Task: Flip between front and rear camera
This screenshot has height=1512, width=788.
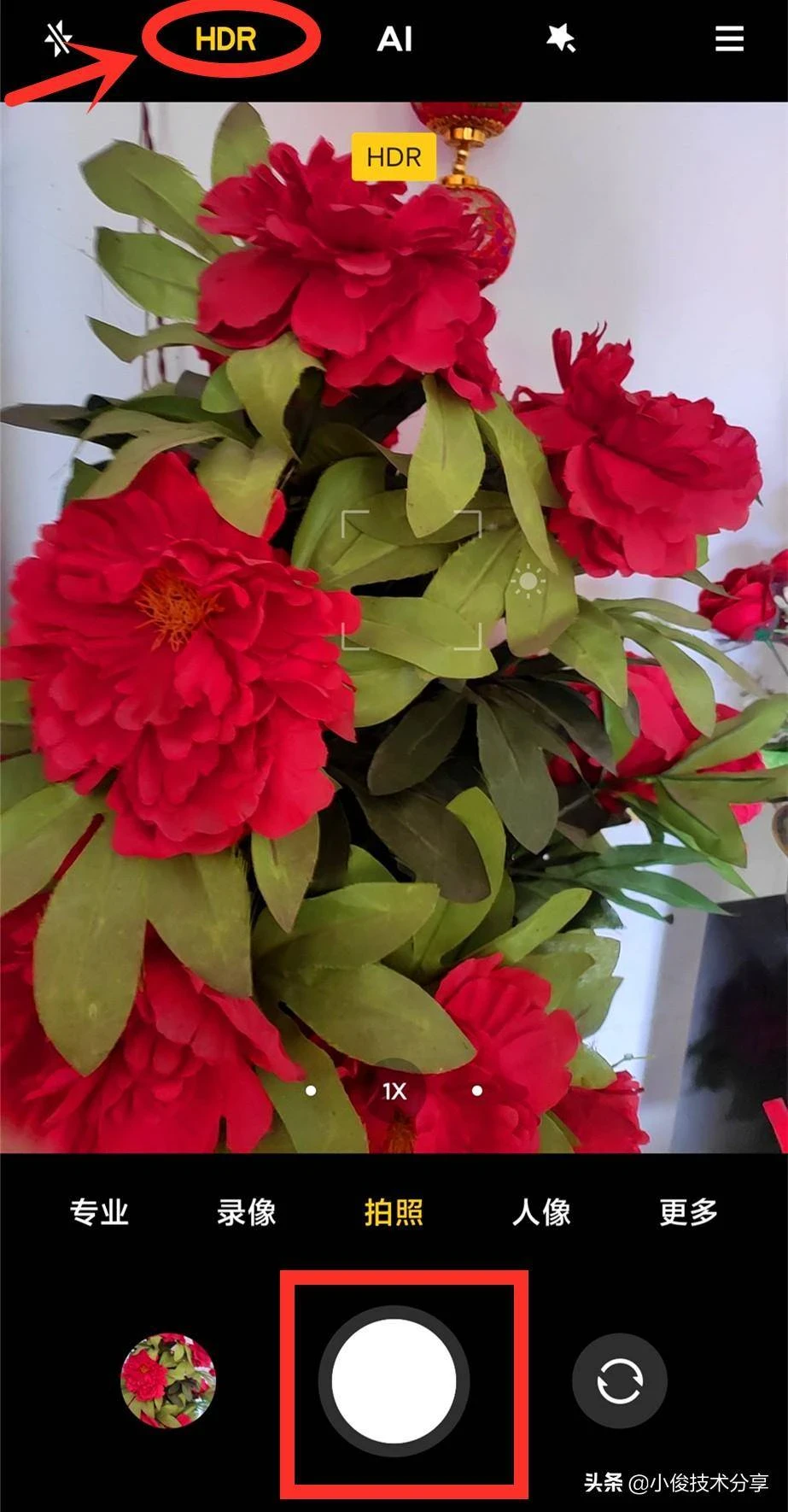Action: [x=619, y=1381]
